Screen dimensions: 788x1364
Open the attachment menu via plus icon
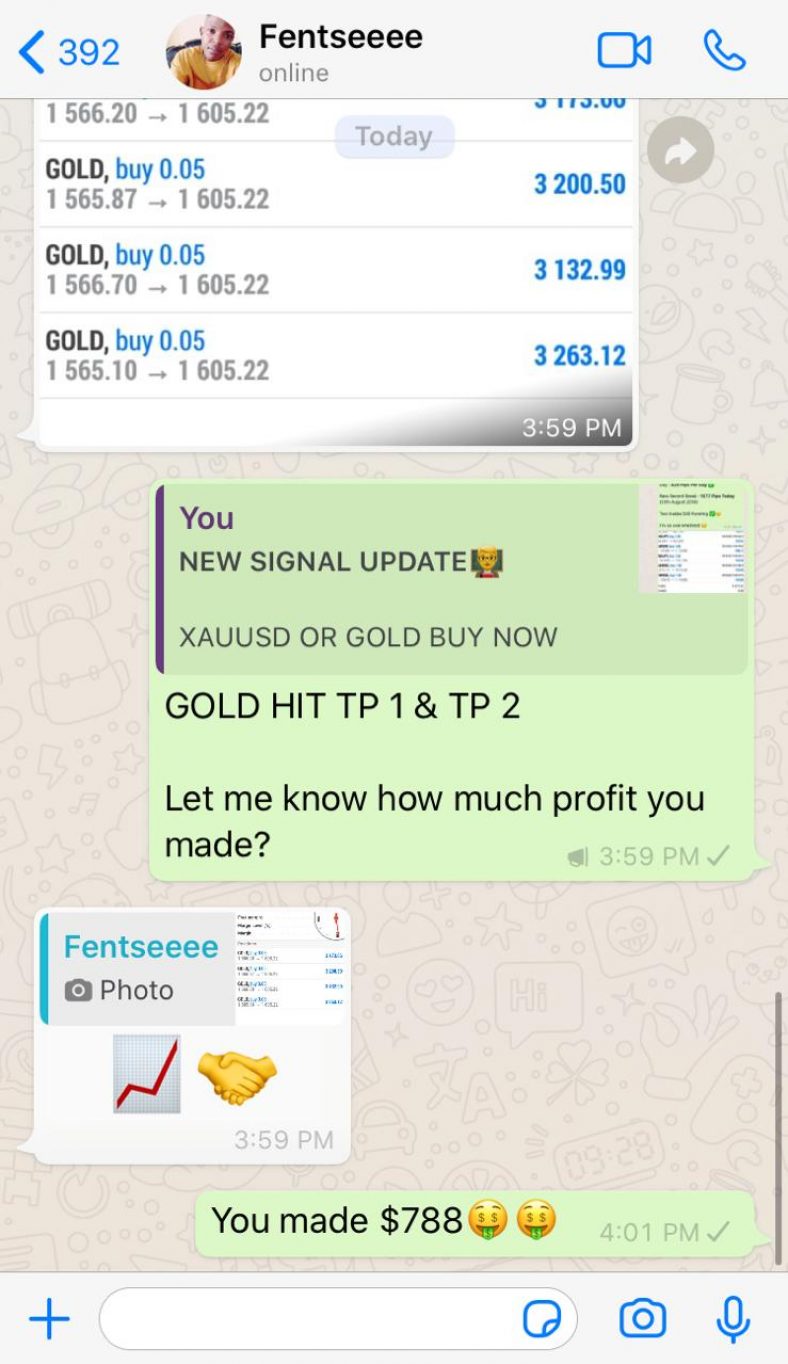(x=48, y=1318)
